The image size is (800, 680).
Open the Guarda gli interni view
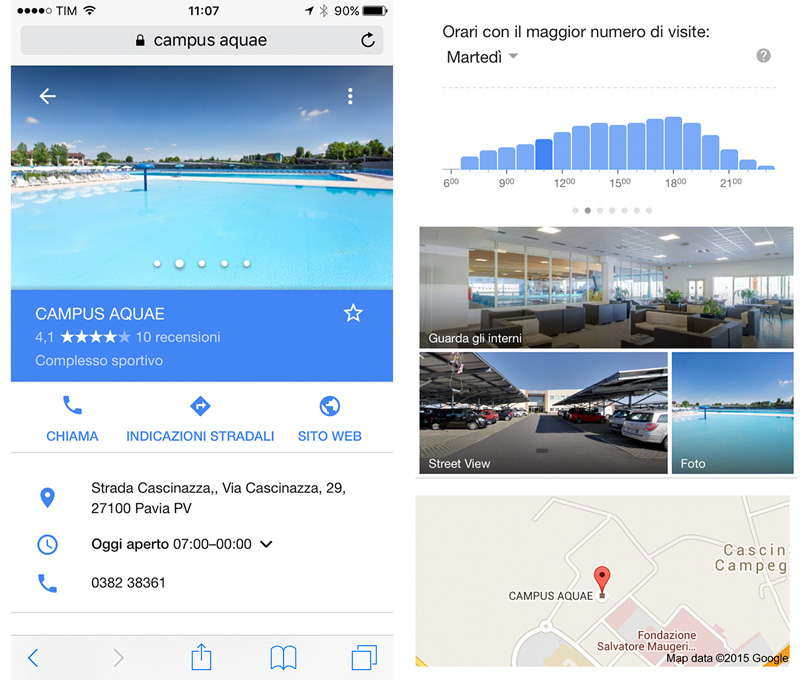(x=606, y=287)
